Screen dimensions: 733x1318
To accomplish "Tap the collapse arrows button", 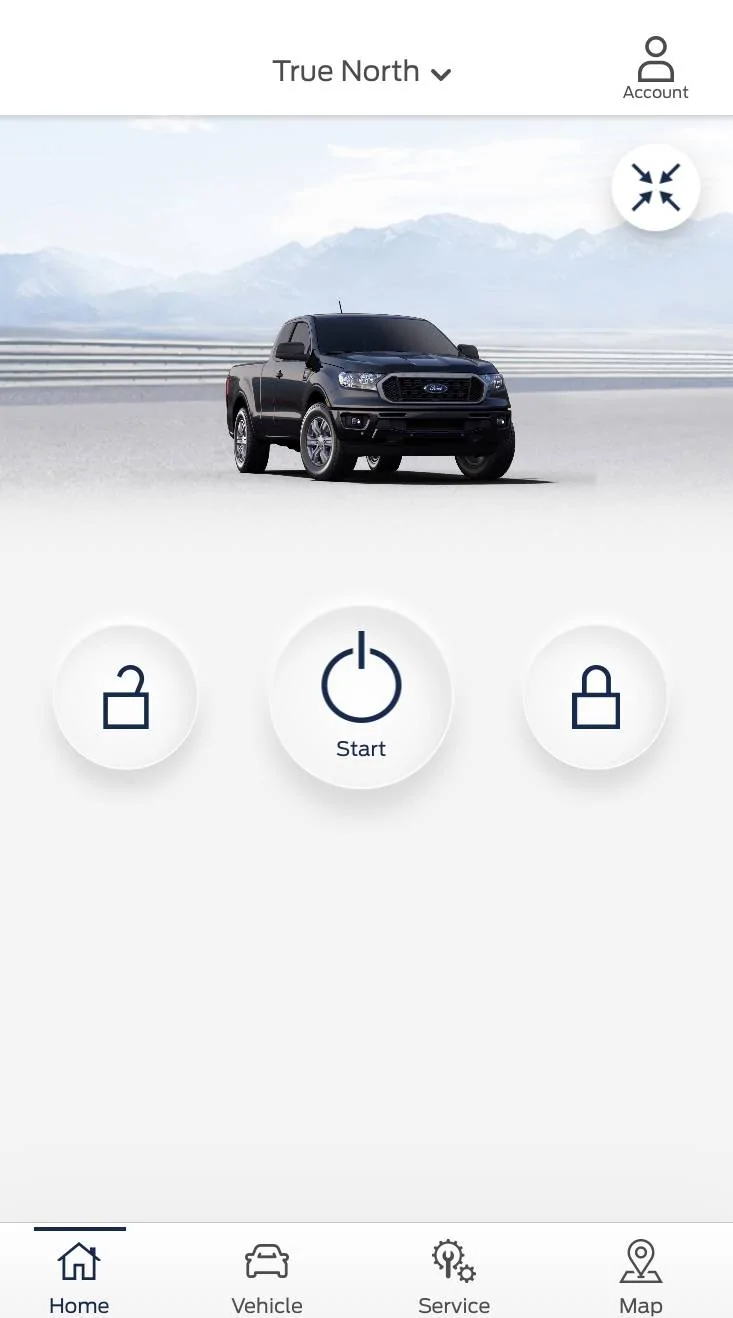I will pyautogui.click(x=656, y=187).
